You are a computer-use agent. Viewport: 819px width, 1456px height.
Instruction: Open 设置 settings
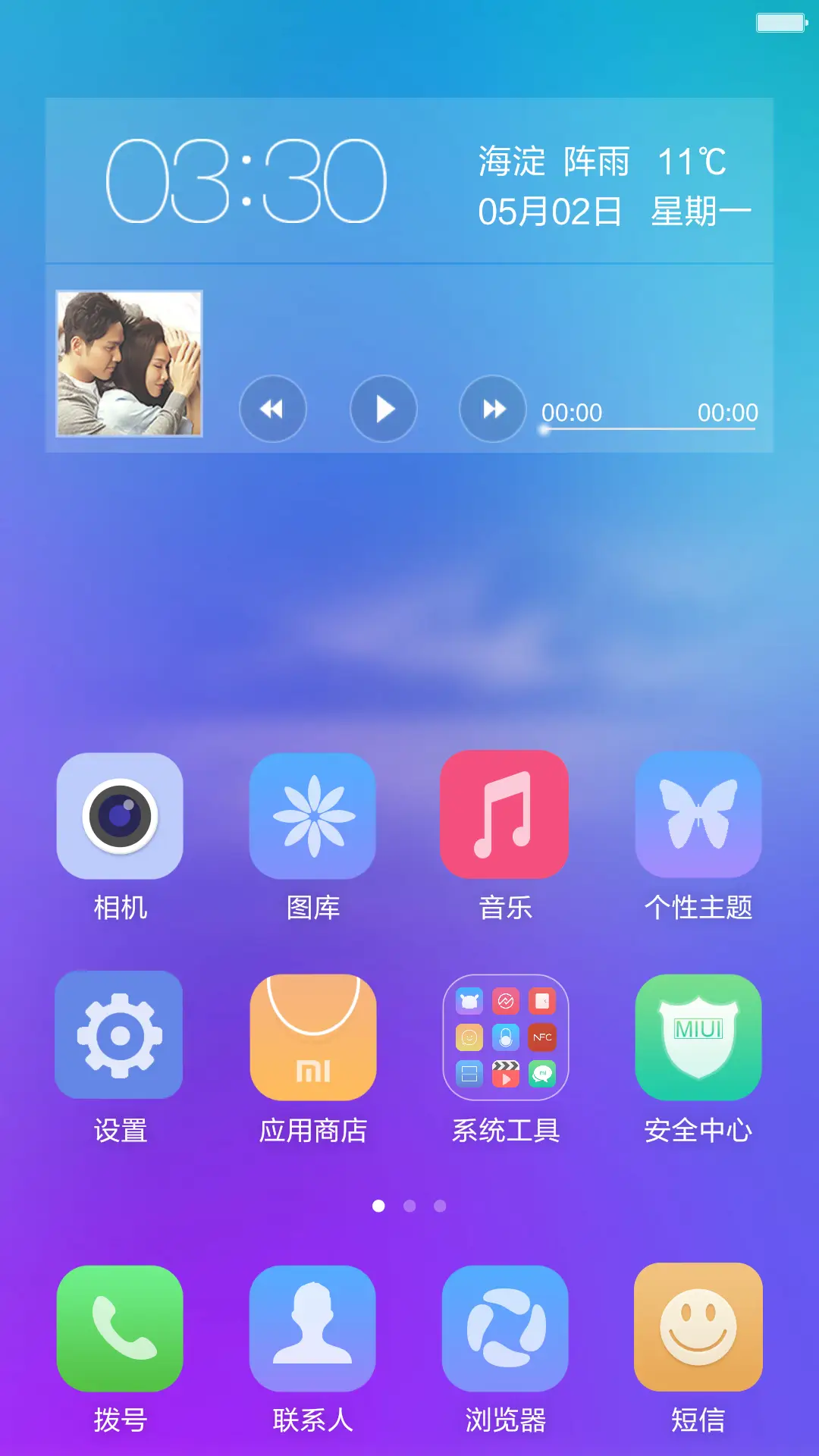tap(119, 1035)
